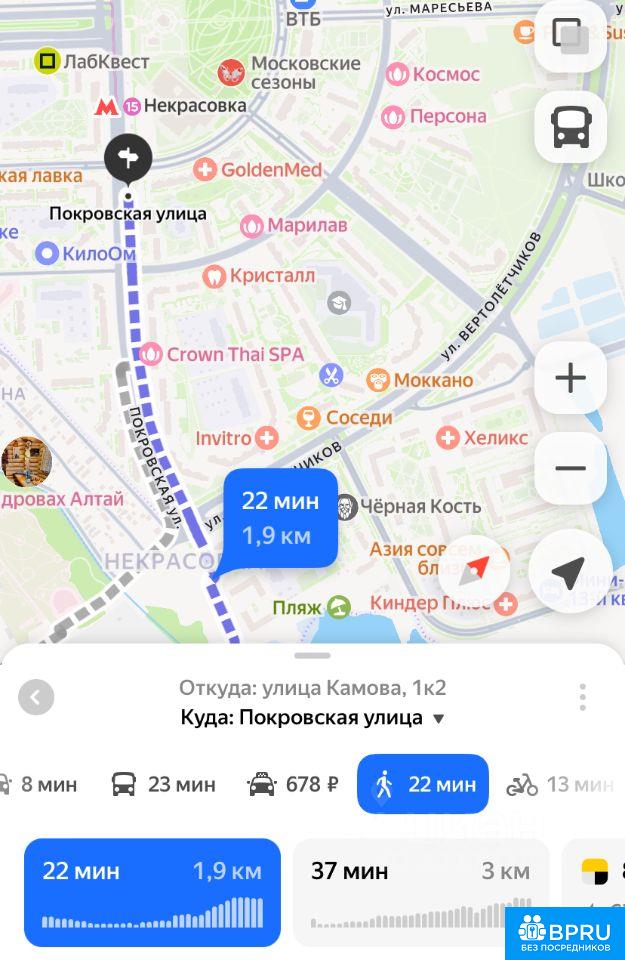This screenshot has width=625, height=960.
Task: Pick the 22 мин, 1,9 км route card
Action: 152,892
